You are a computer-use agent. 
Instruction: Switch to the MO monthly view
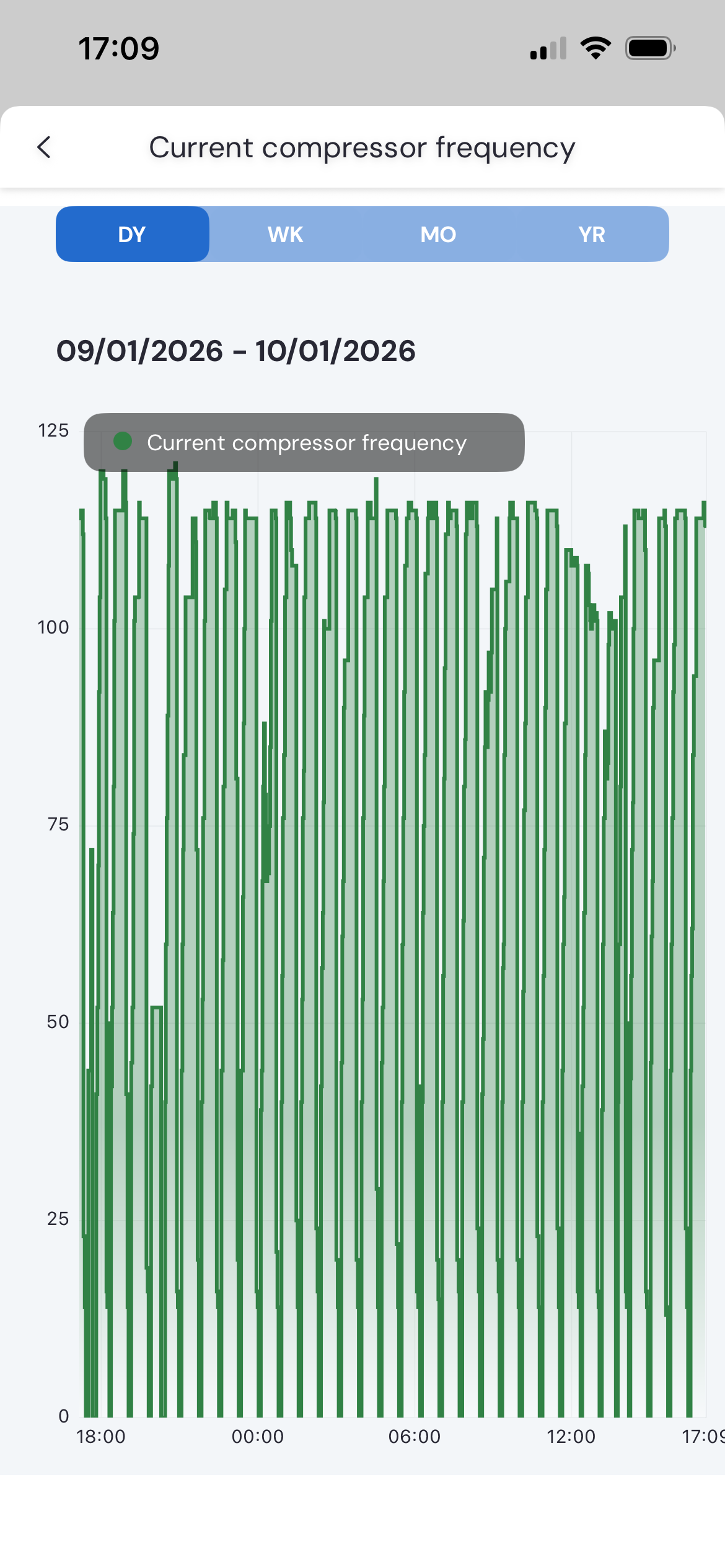438,234
